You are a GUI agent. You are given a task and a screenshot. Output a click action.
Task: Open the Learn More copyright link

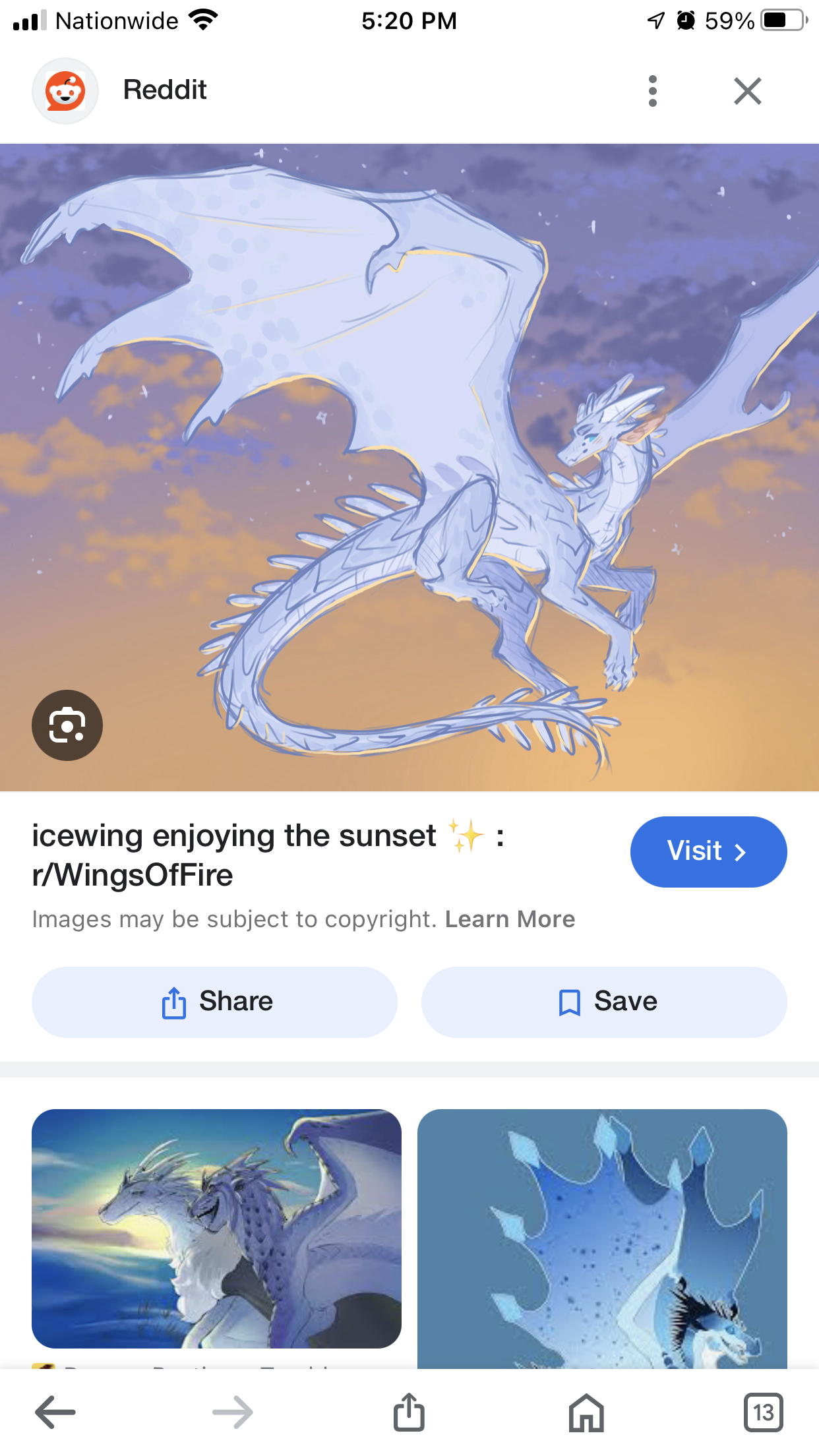pyautogui.click(x=510, y=919)
